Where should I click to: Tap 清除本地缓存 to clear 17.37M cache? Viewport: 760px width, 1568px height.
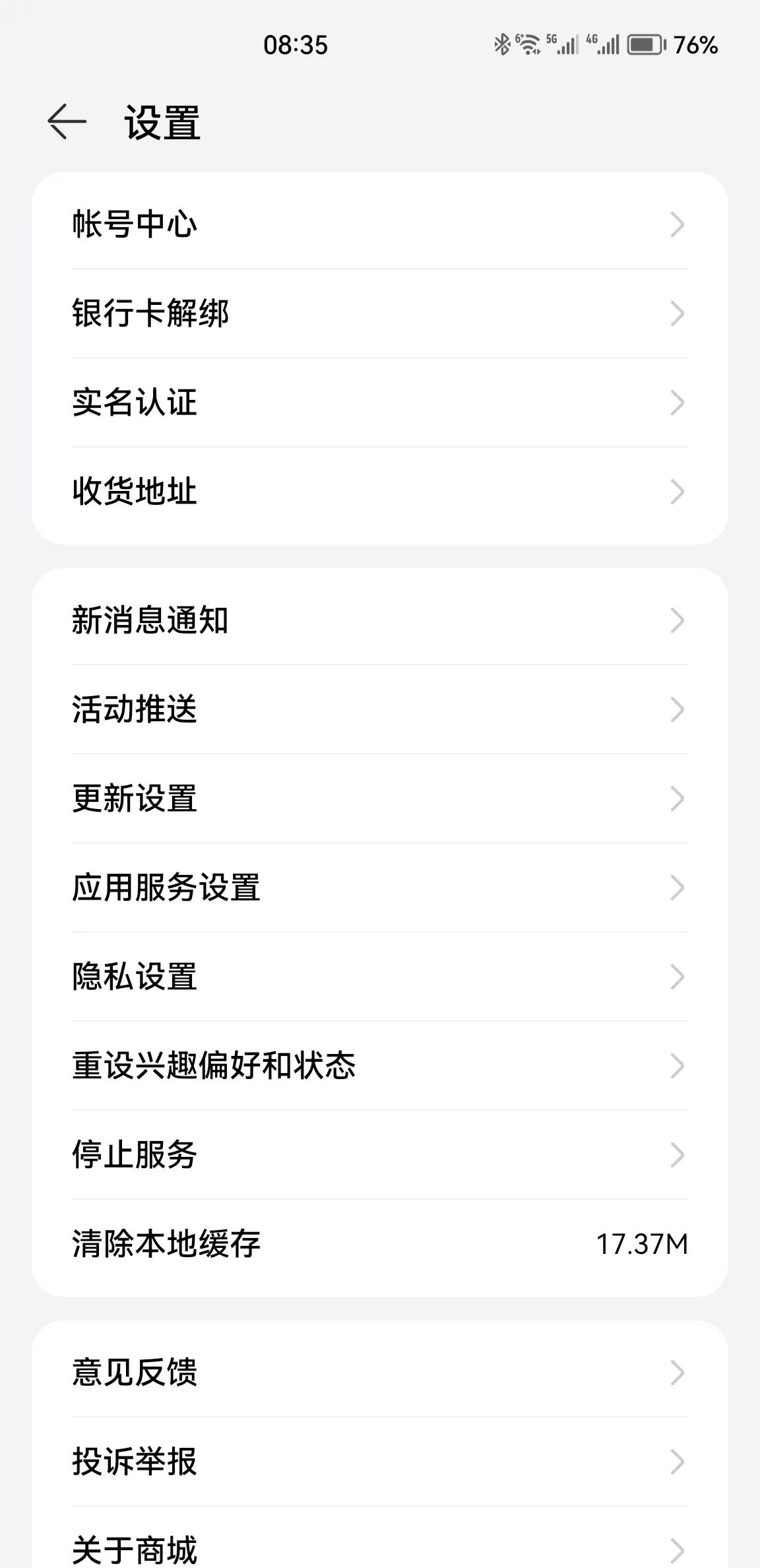[379, 1244]
